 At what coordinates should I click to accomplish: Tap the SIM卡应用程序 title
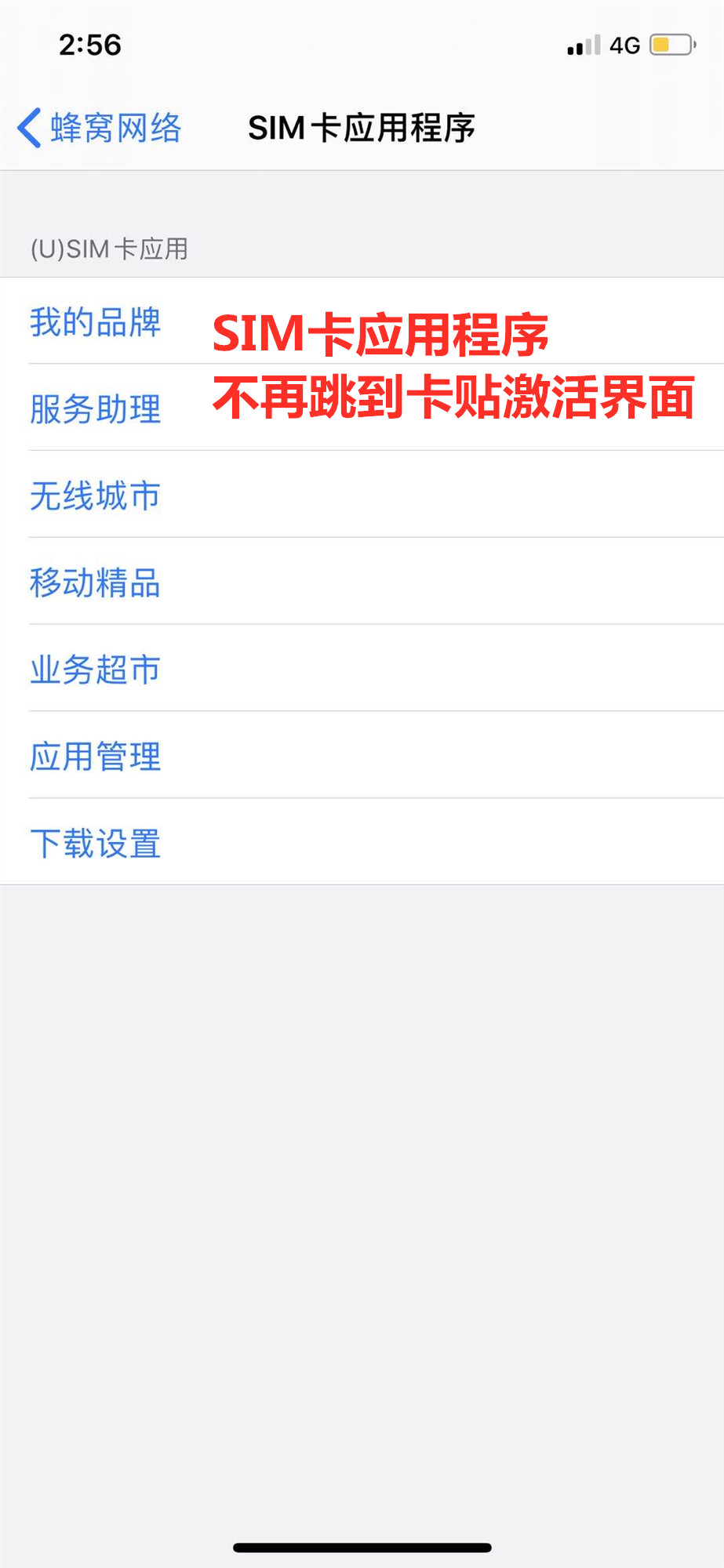(362, 128)
